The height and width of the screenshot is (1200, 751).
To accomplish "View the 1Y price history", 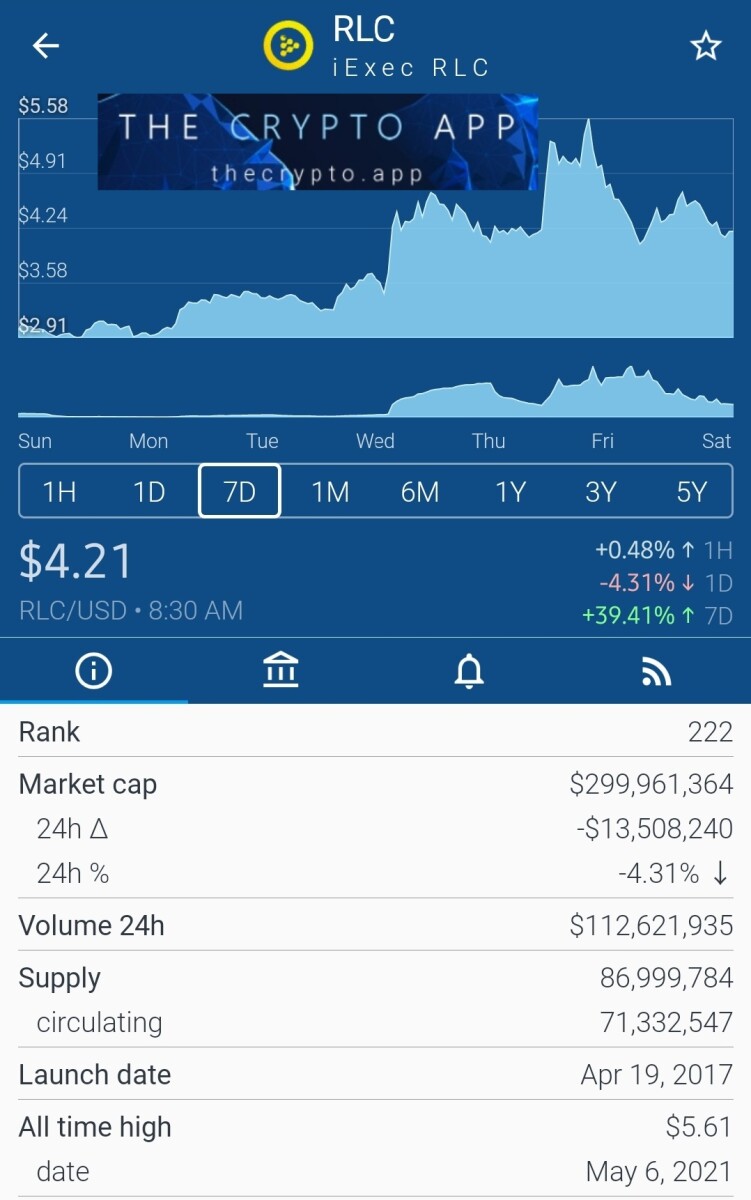I will [510, 491].
